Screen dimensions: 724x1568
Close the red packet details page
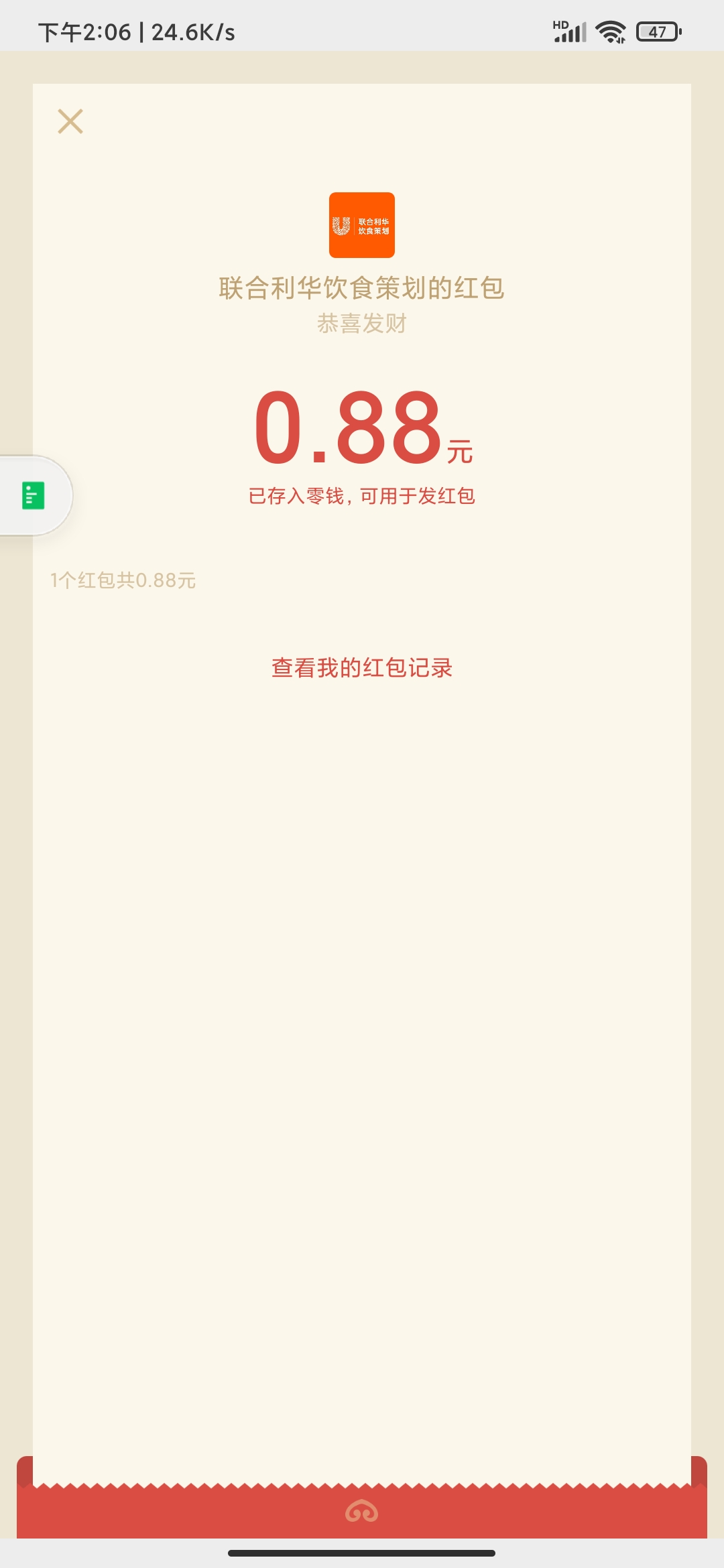pos(70,121)
